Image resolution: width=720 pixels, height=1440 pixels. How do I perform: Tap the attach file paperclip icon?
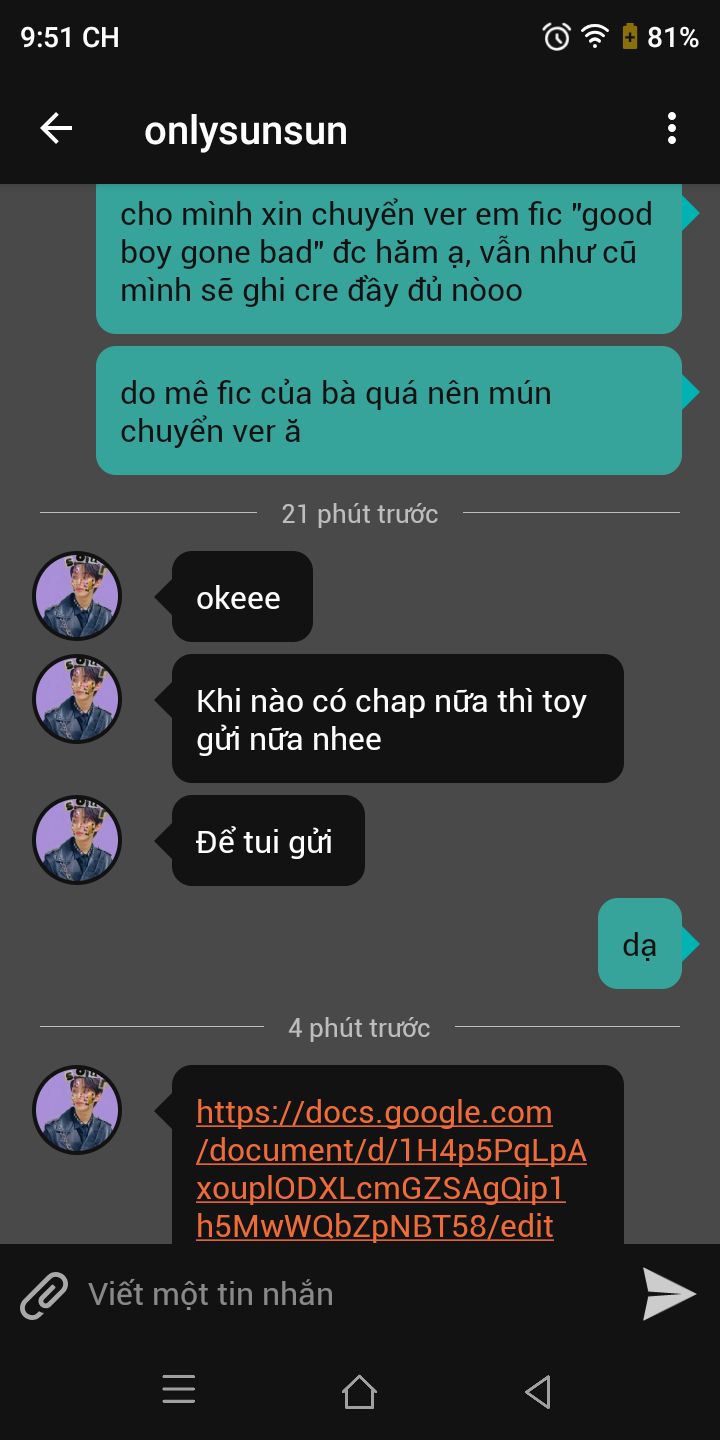(x=44, y=1295)
